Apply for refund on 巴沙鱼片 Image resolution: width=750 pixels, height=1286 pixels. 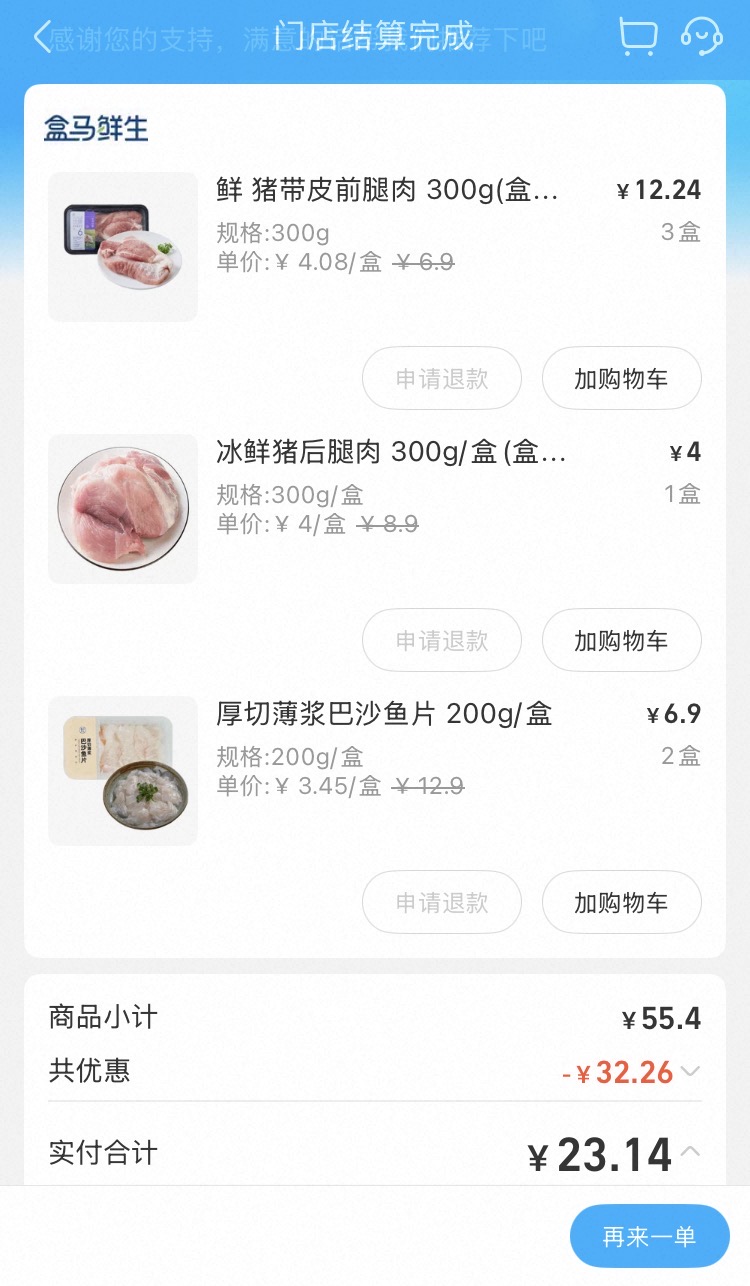[x=442, y=903]
